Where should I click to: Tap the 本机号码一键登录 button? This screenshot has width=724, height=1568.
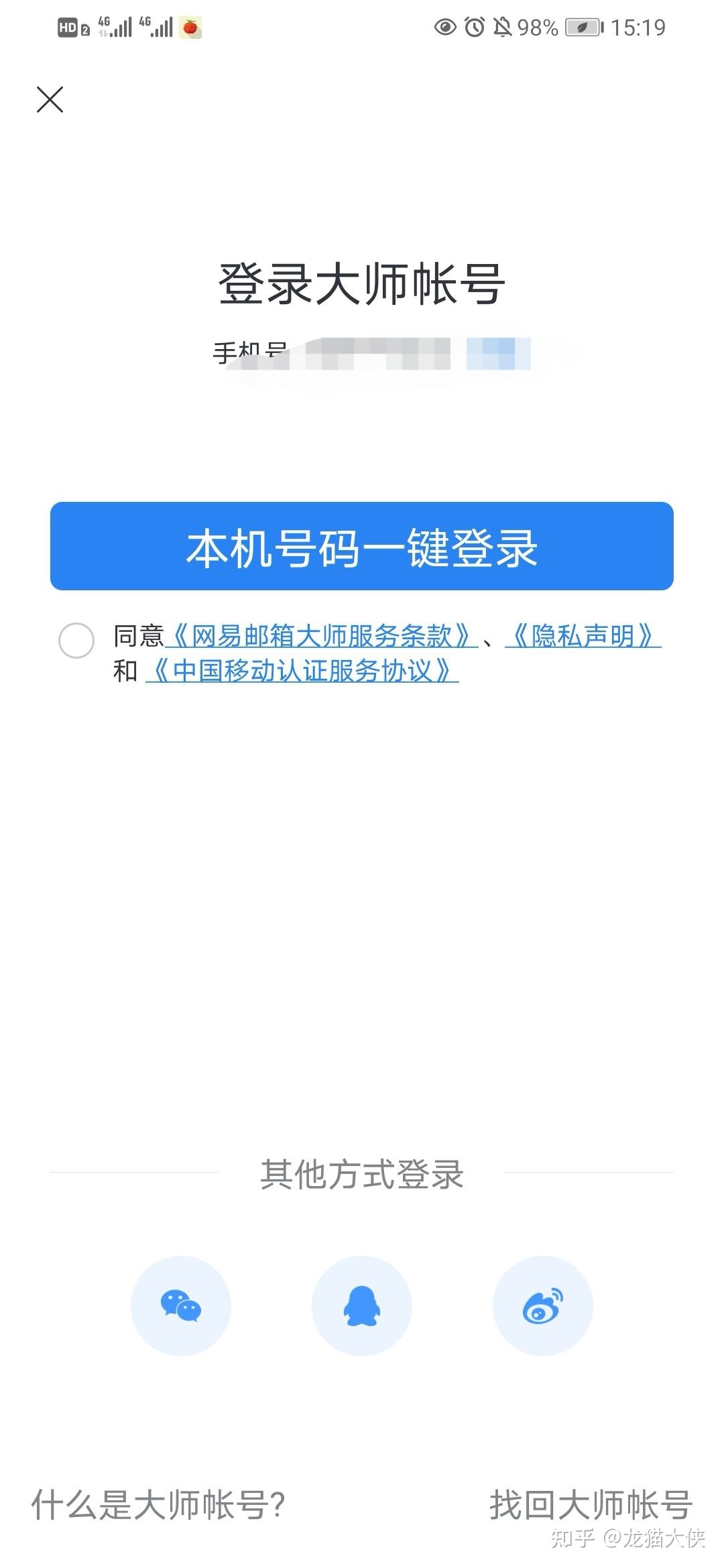coord(362,549)
